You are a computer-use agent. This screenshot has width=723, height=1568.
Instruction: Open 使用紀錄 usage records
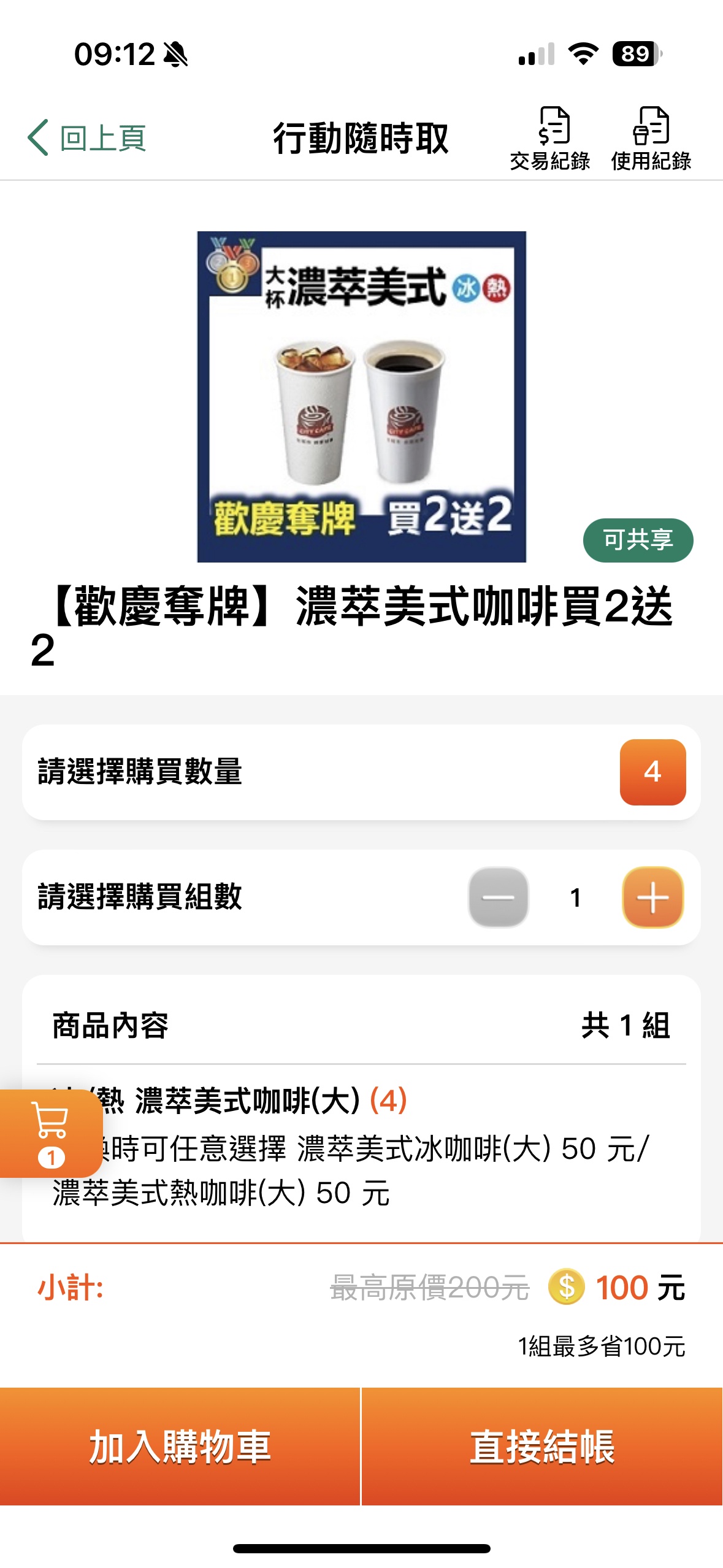point(651,138)
